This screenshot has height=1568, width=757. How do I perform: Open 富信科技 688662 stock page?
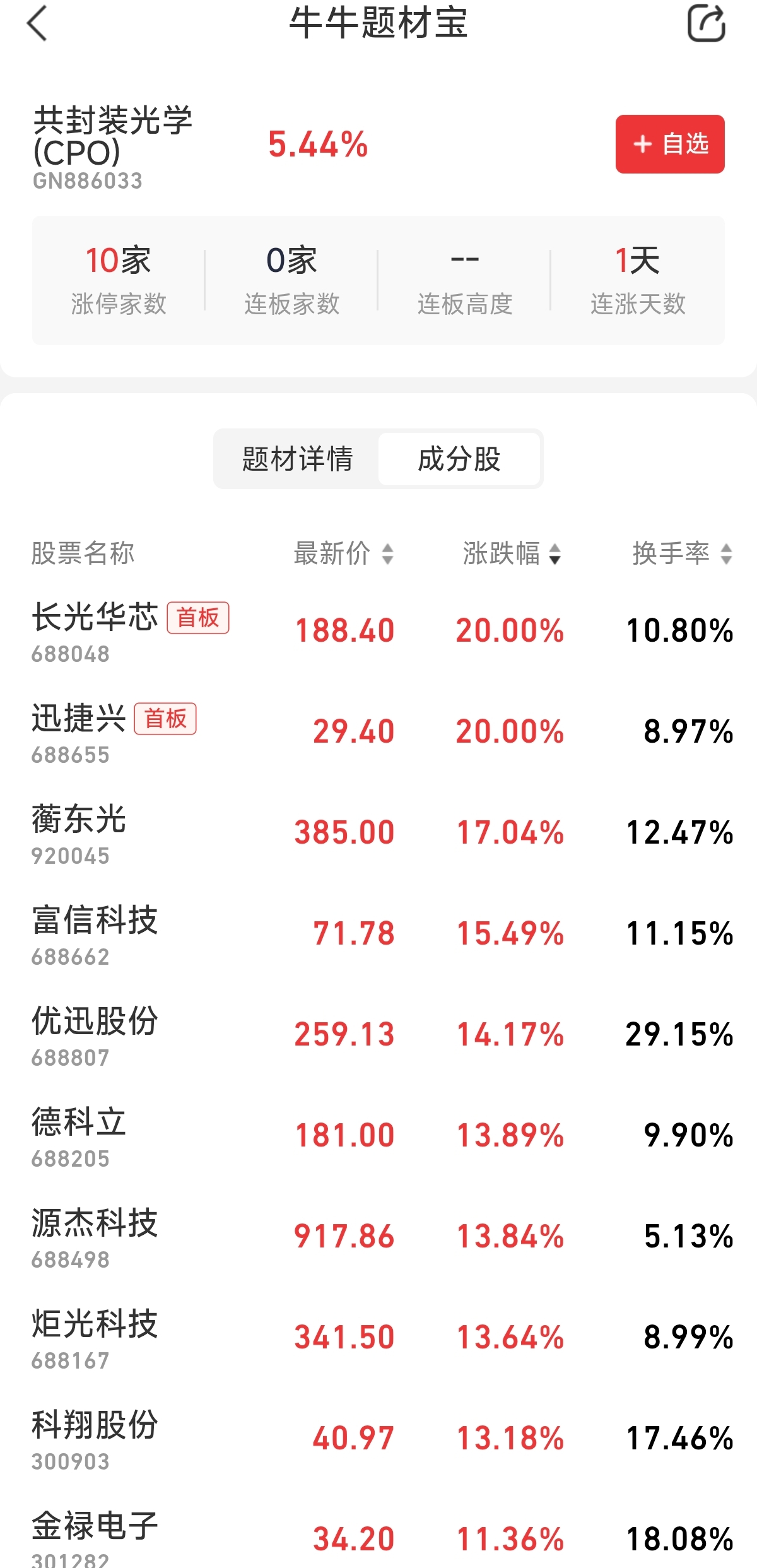pos(95,933)
